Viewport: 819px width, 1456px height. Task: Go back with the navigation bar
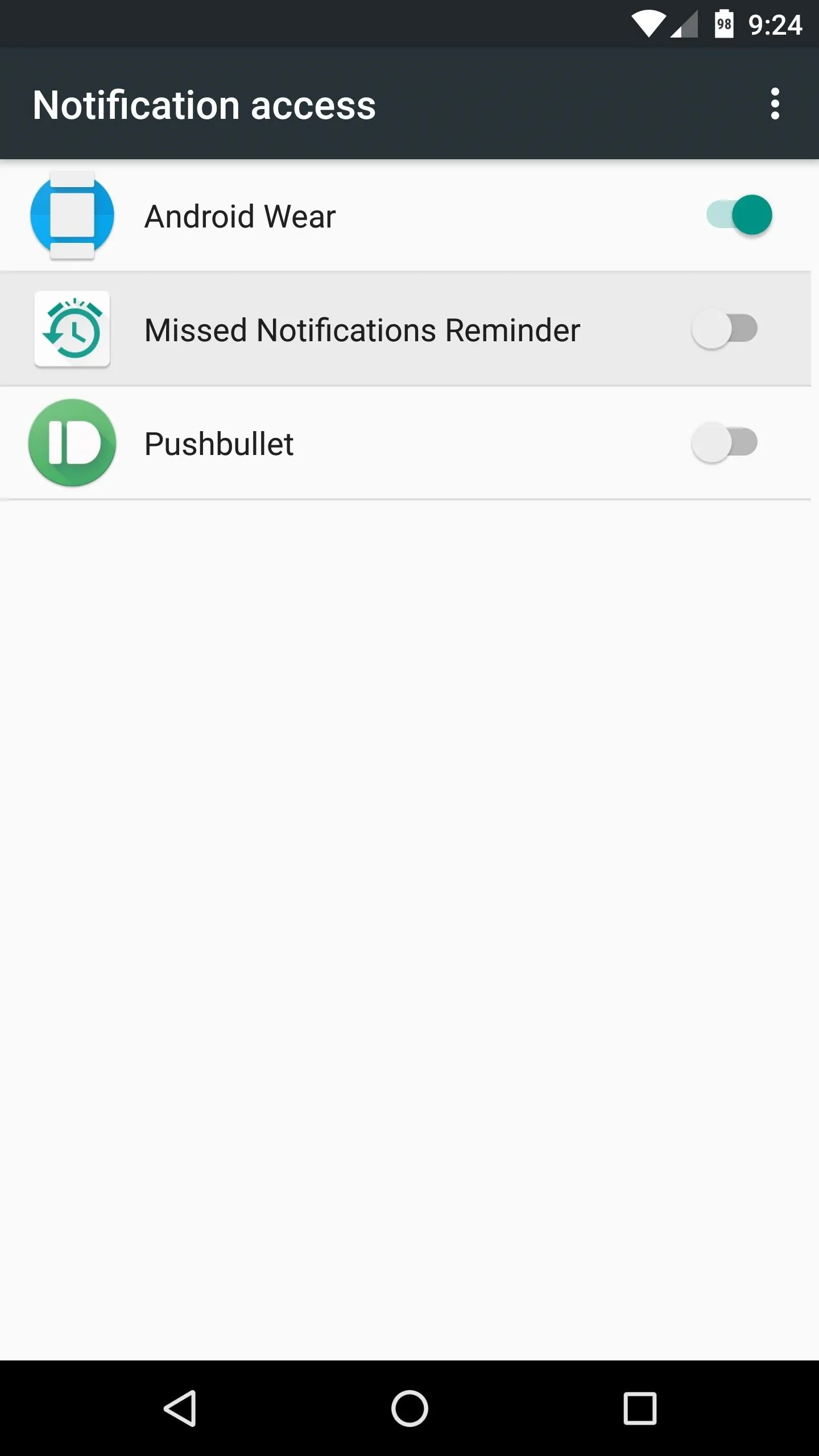(180, 1408)
